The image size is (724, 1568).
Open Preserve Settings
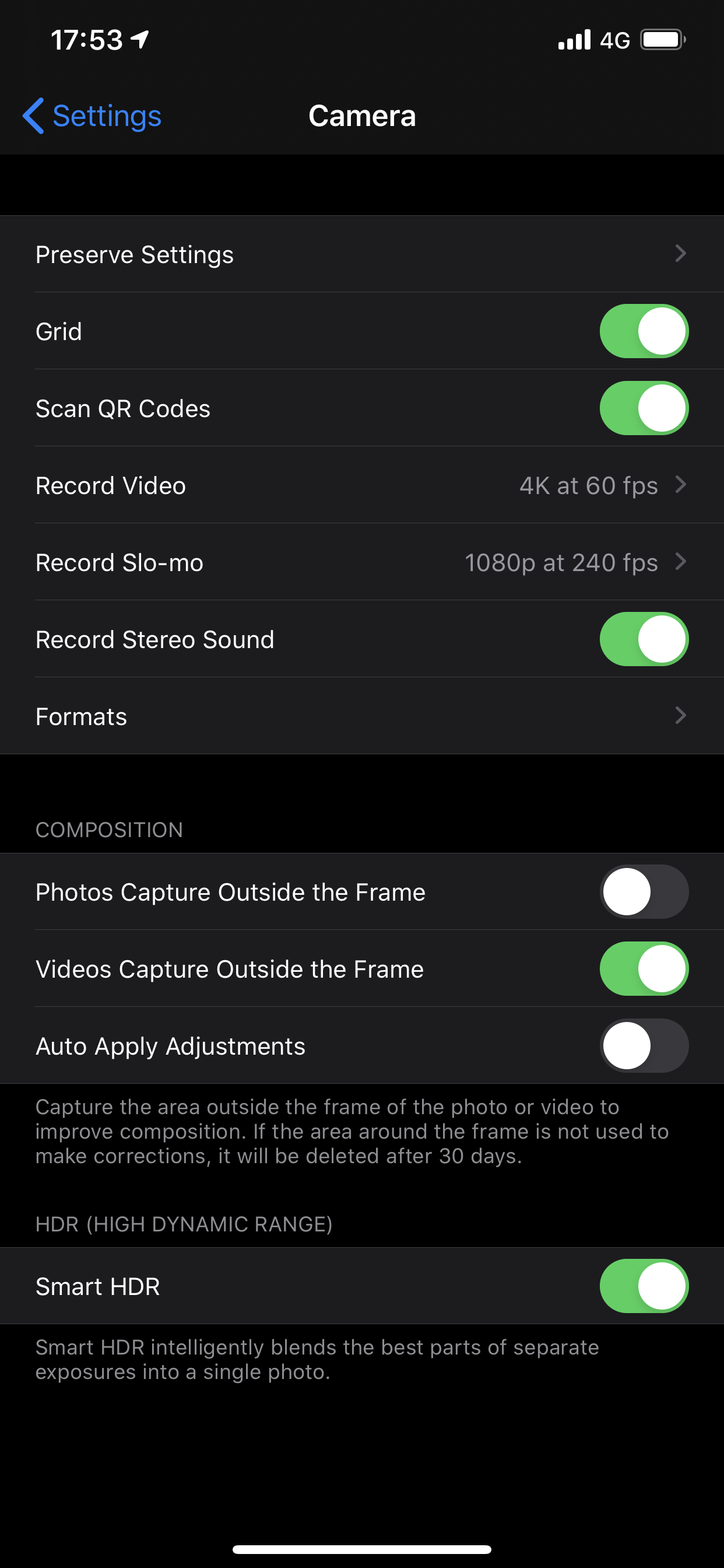(x=361, y=254)
